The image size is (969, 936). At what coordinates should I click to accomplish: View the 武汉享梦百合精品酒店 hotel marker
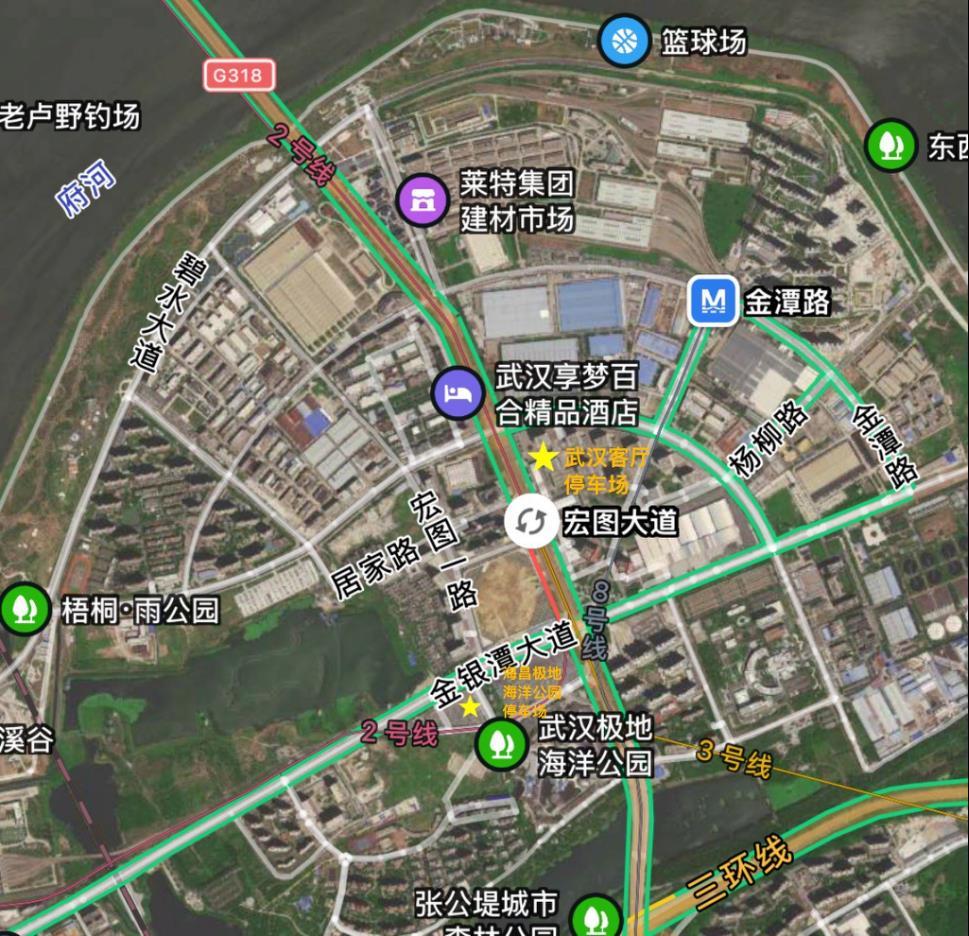point(459,393)
